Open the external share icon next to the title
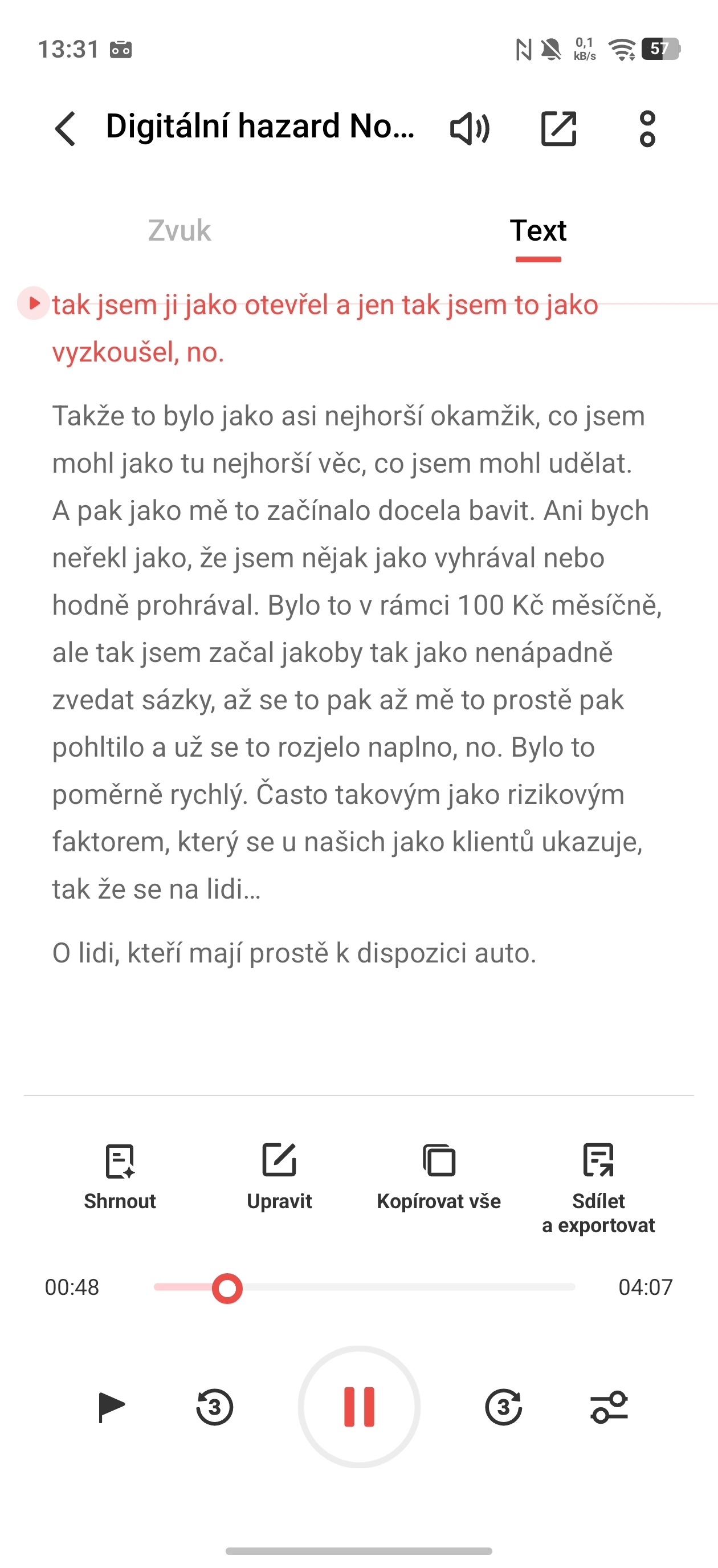Screen dimensions: 718x1568 pyautogui.click(x=558, y=128)
